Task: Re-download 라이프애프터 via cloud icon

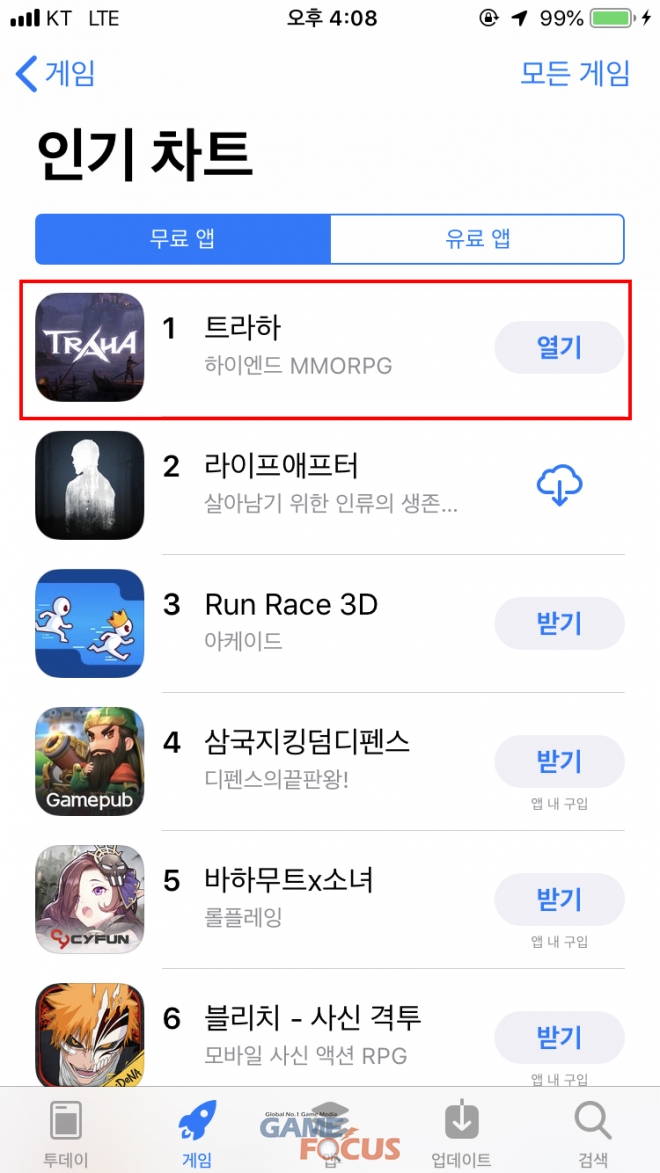Action: pyautogui.click(x=559, y=485)
